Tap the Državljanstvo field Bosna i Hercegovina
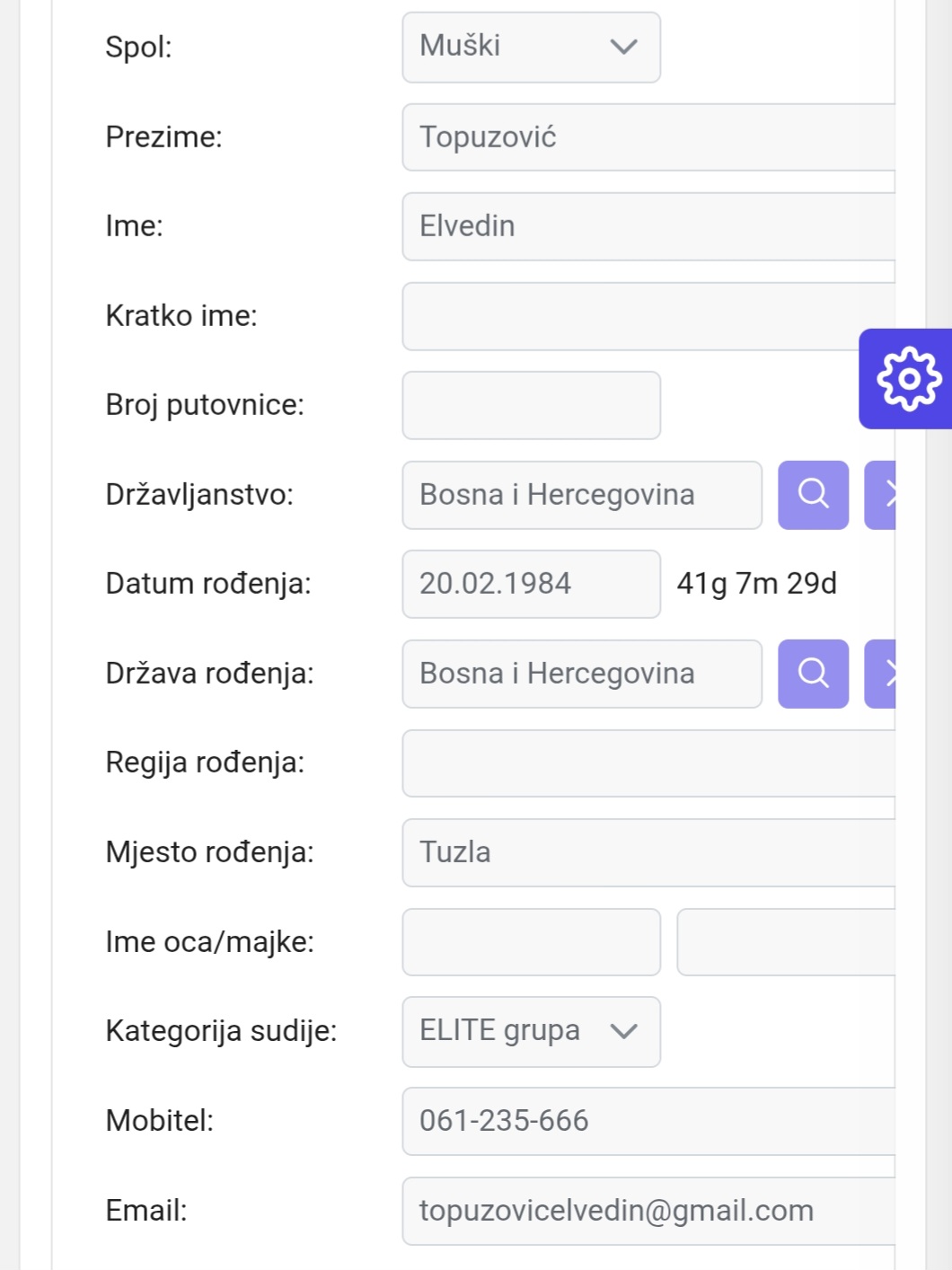This screenshot has height=1270, width=952. click(582, 495)
